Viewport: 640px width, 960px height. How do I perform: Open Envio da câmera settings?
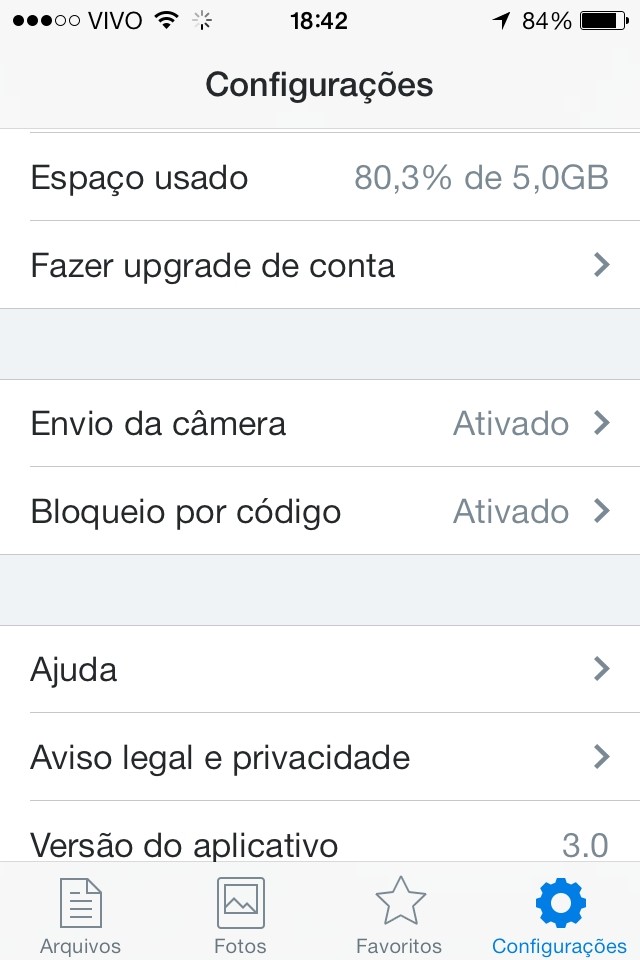[x=320, y=423]
